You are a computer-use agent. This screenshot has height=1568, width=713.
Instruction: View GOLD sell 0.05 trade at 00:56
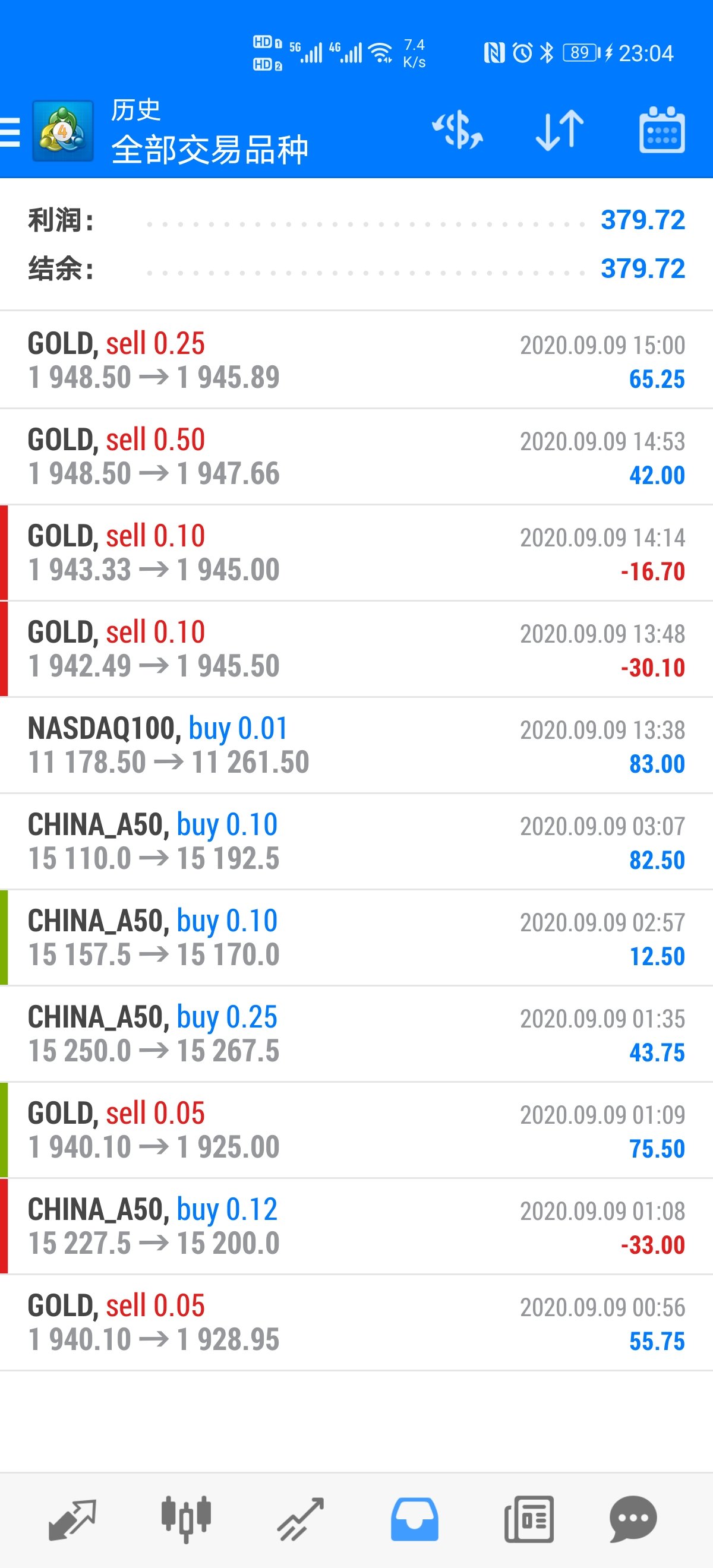pos(356,1322)
